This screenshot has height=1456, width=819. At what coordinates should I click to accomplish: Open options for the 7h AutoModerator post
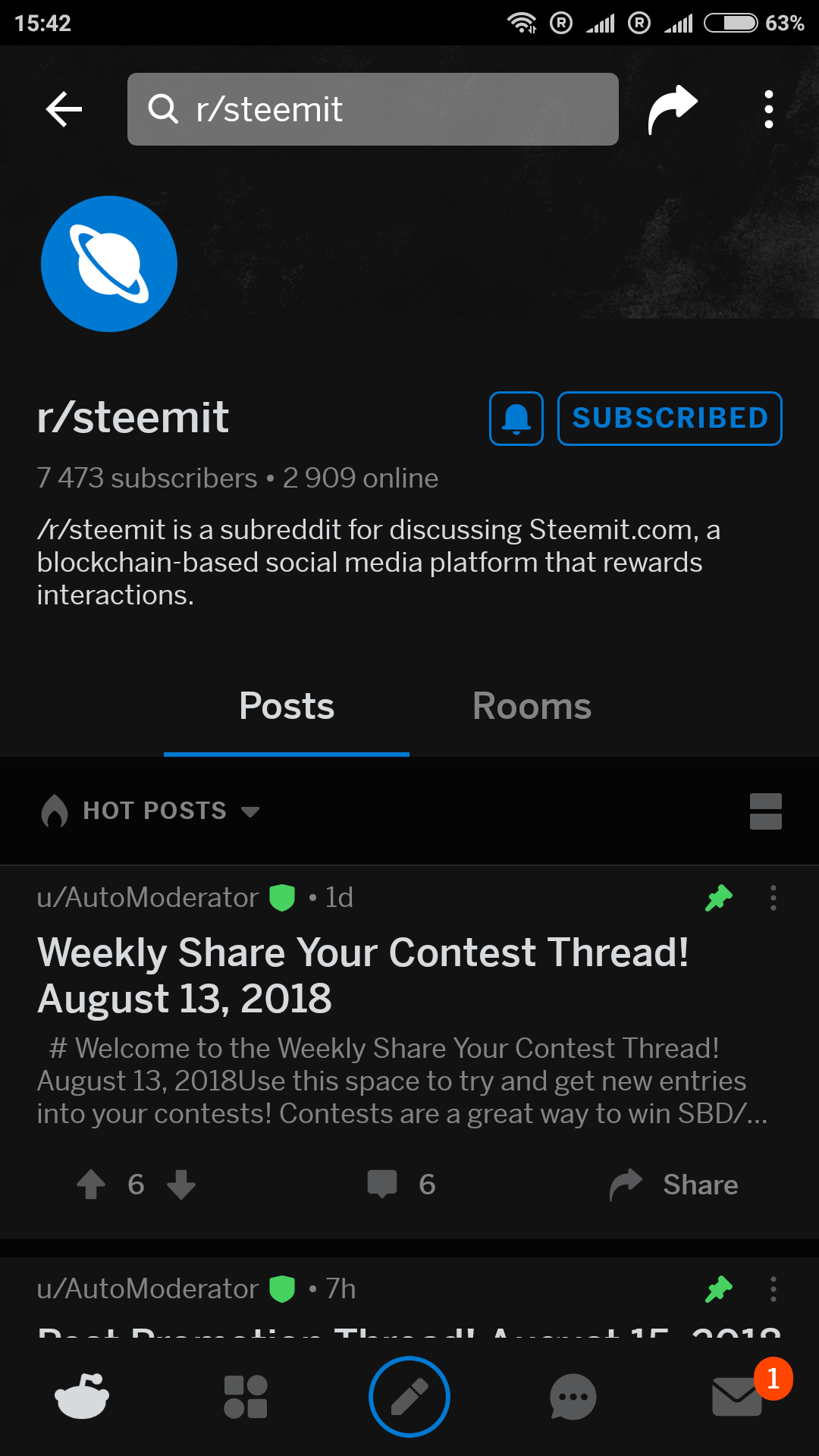(773, 1289)
